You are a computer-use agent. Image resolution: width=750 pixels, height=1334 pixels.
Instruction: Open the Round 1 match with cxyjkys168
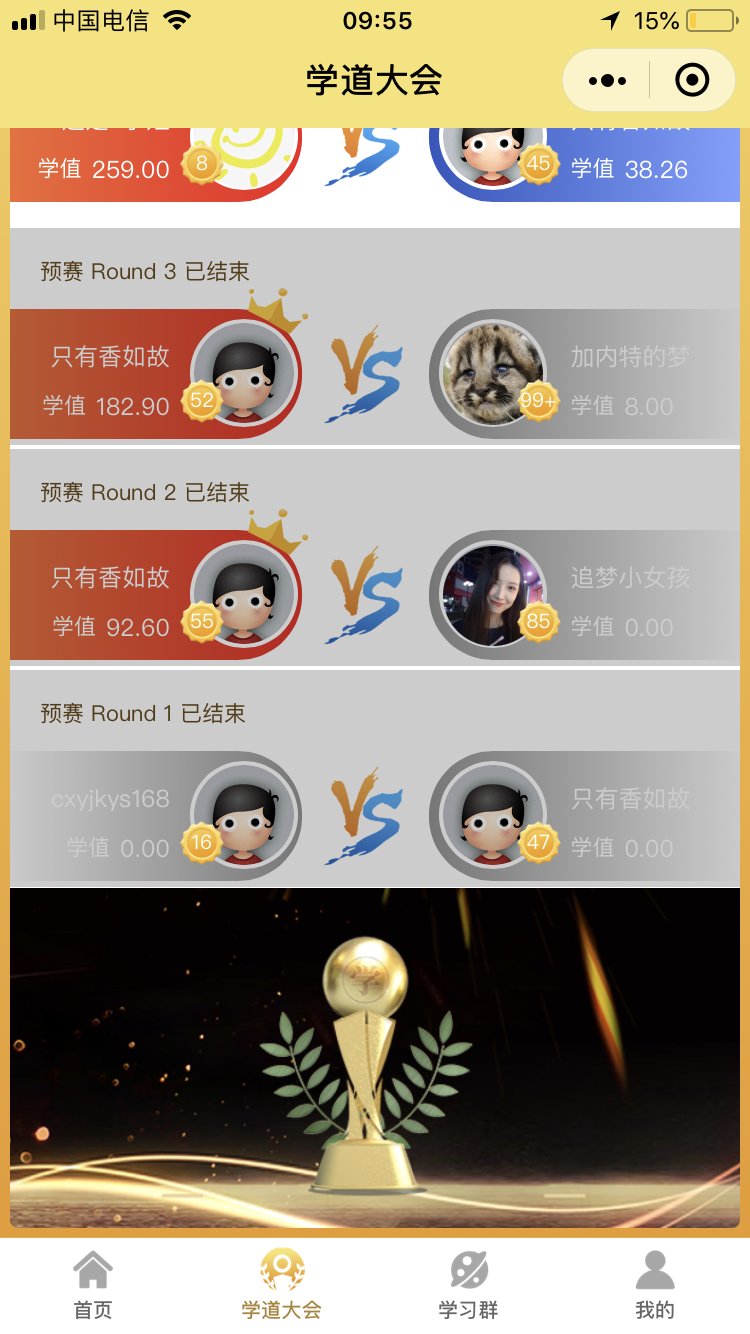tap(375, 816)
